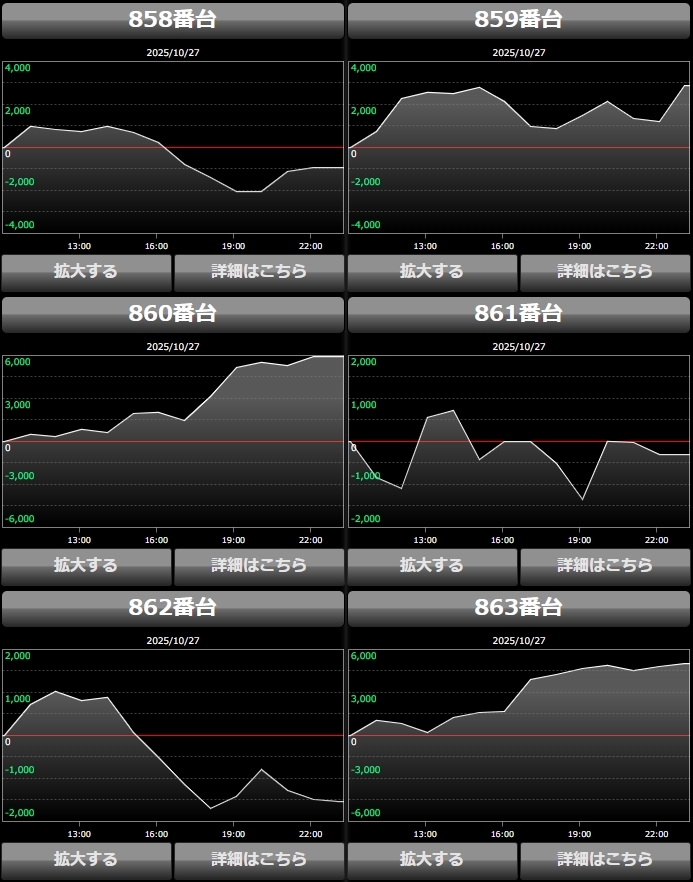Open 863番台 details via 詳細はこちら
This screenshot has height=882, width=693.
point(605,859)
